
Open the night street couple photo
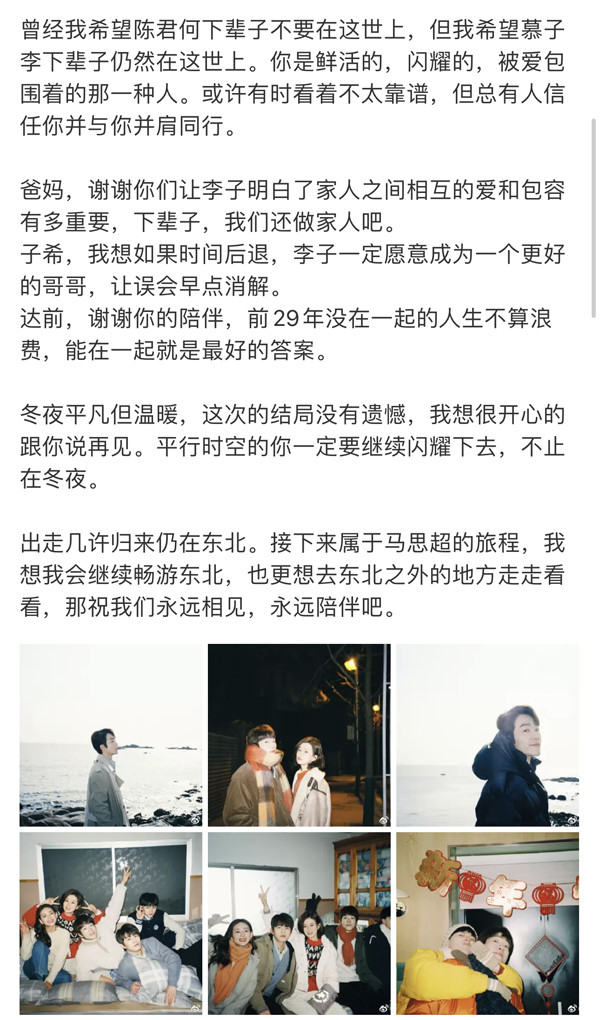[x=299, y=735]
